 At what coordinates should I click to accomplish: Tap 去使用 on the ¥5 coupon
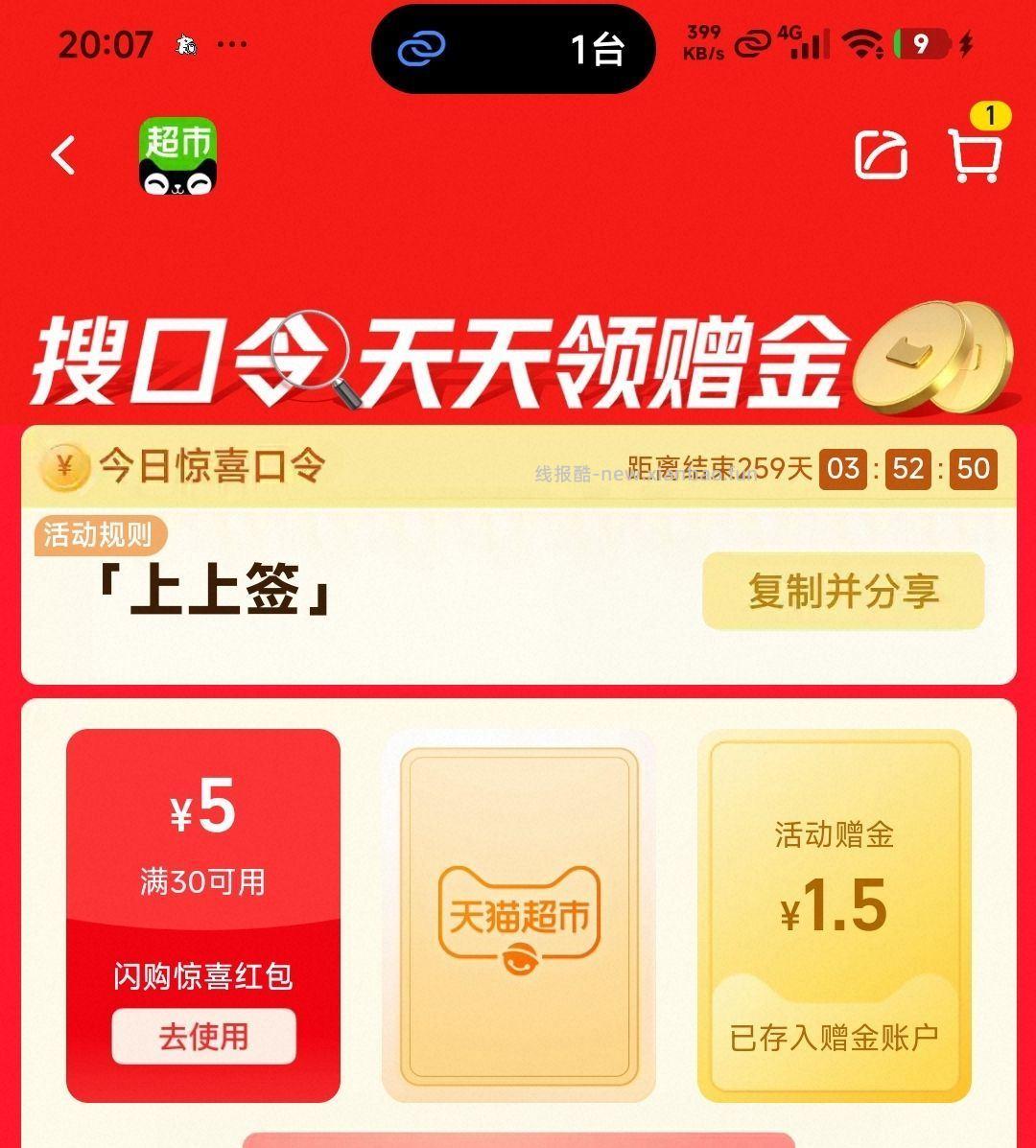tap(204, 1037)
